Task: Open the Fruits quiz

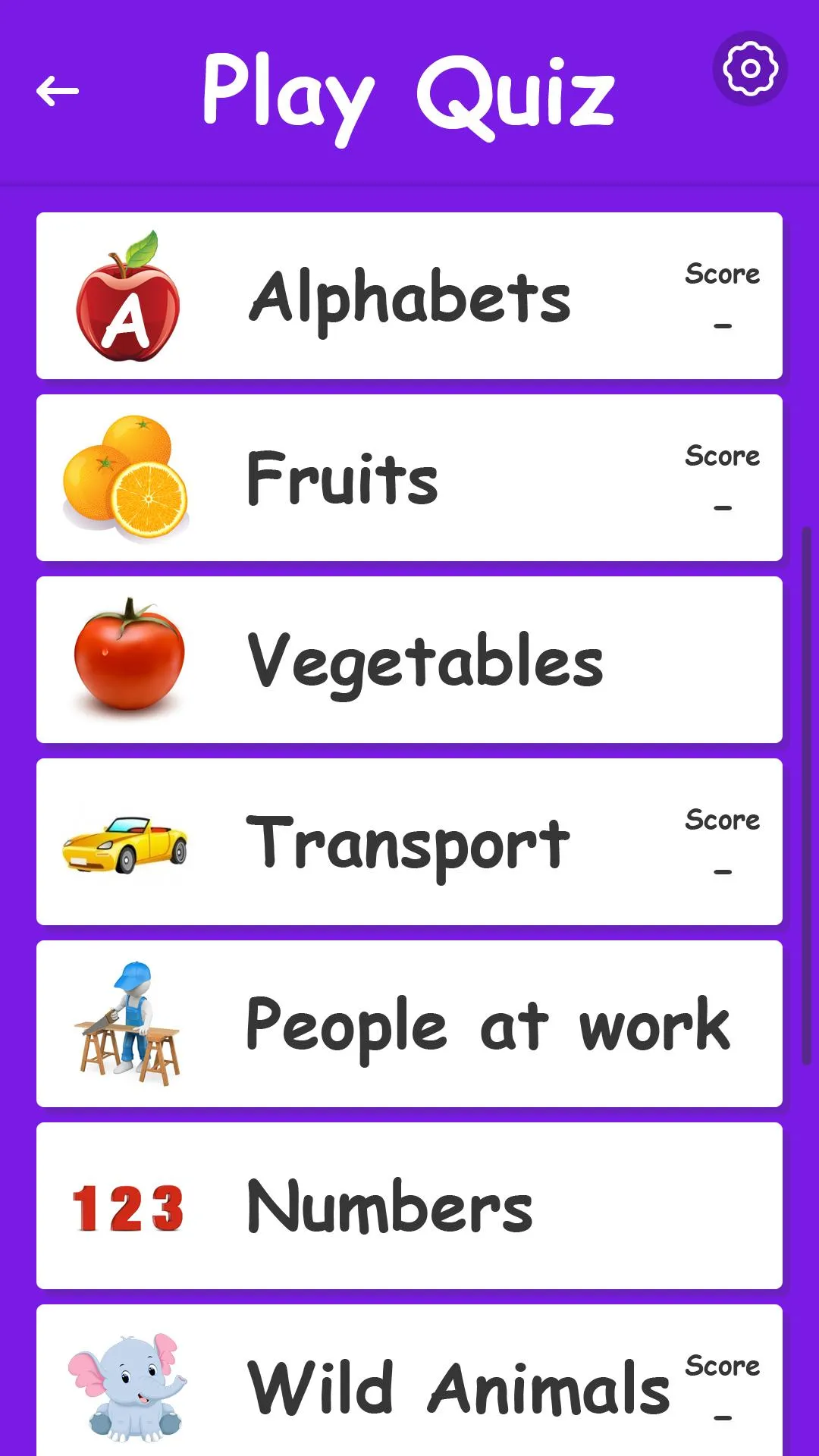Action: 409,478
